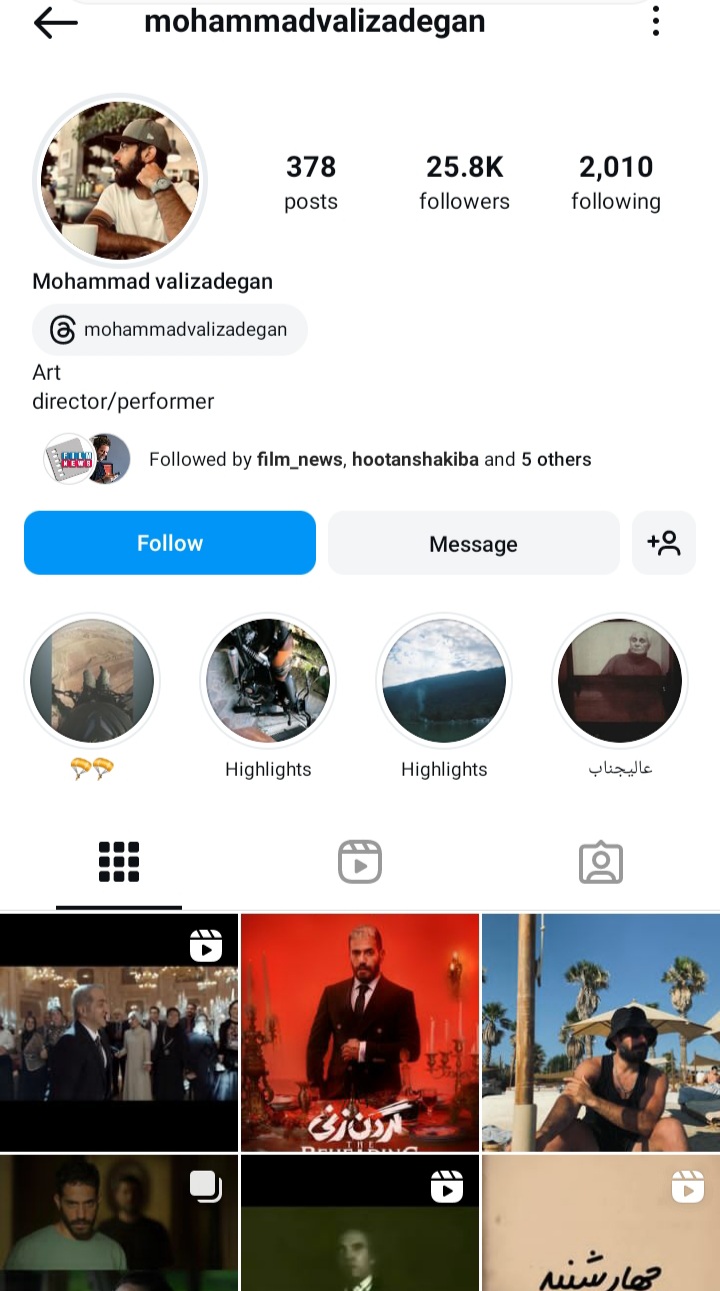Open the 25.8K followers list
This screenshot has height=1291, width=720.
point(464,182)
